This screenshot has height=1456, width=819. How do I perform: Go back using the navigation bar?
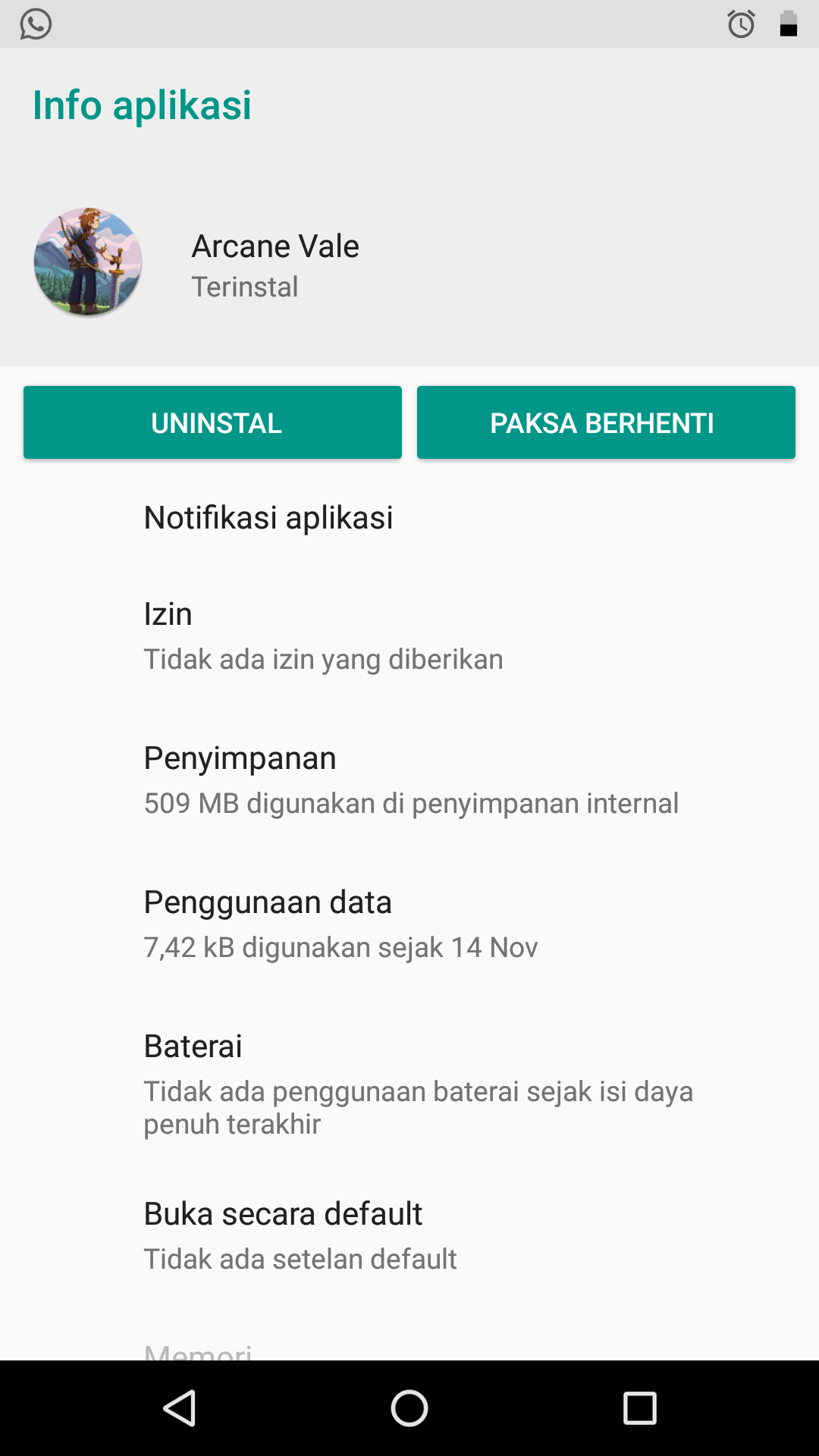point(180,1408)
